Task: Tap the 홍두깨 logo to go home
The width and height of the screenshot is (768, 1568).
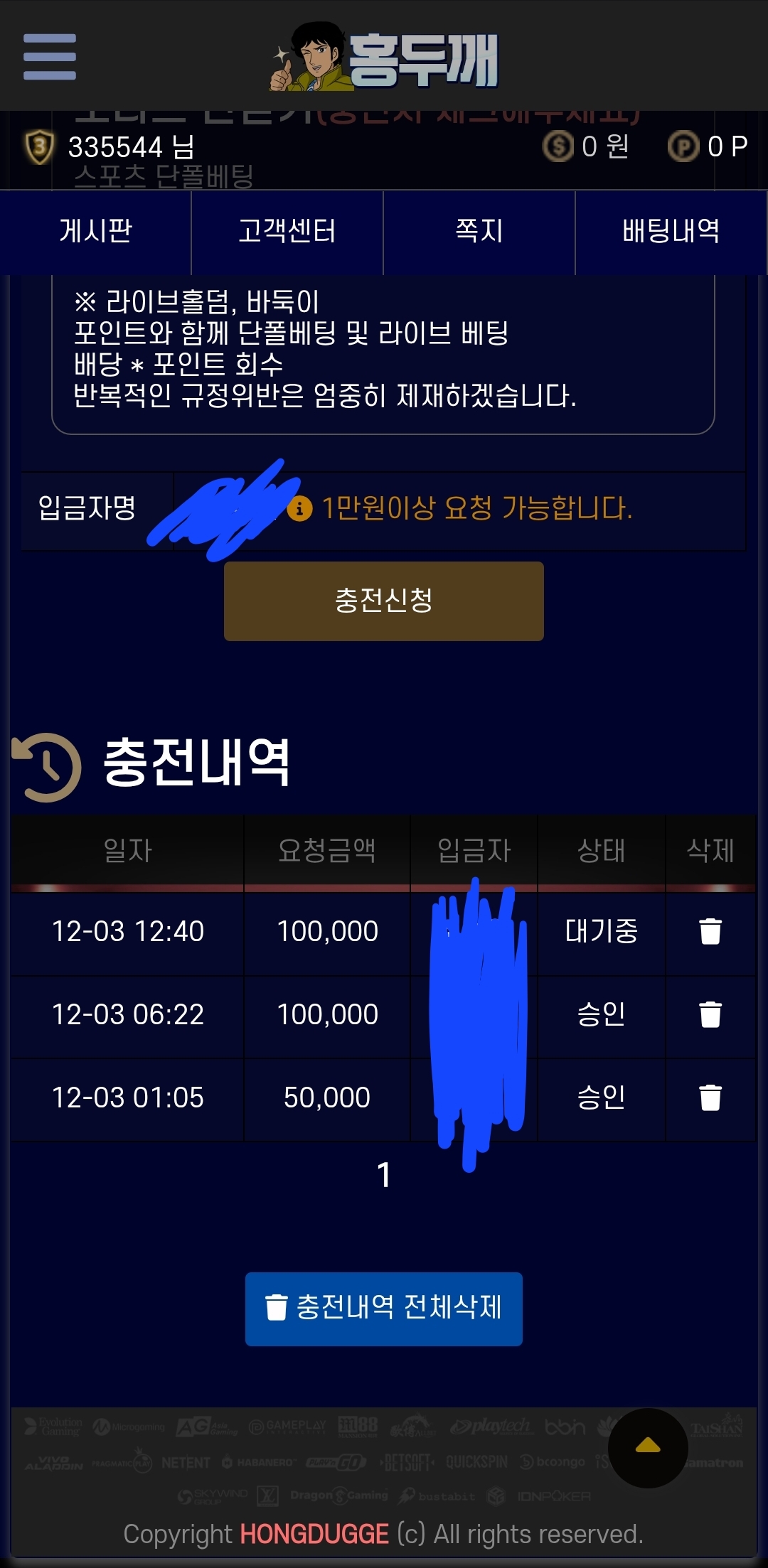Action: tap(385, 58)
